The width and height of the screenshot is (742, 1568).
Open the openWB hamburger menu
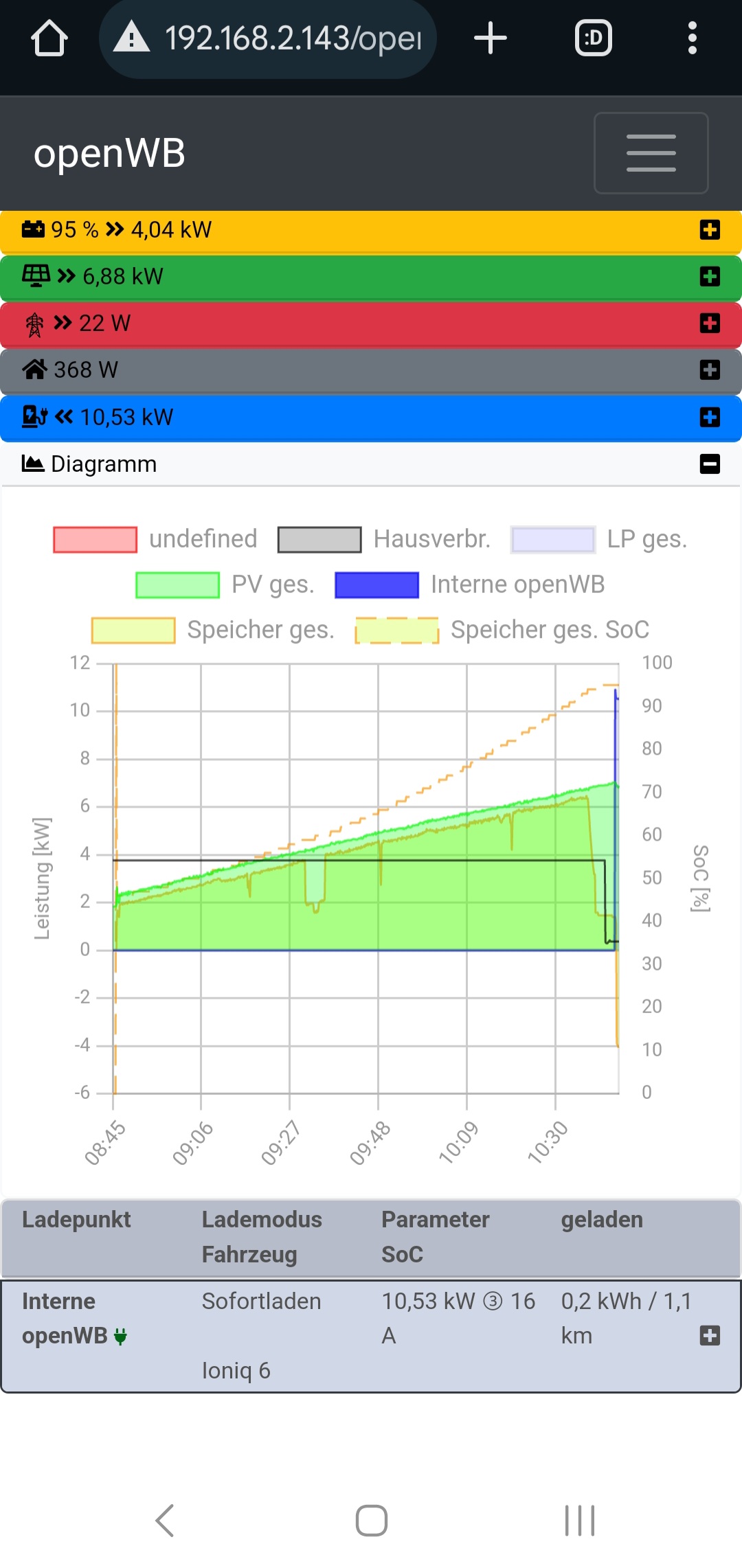tap(651, 152)
